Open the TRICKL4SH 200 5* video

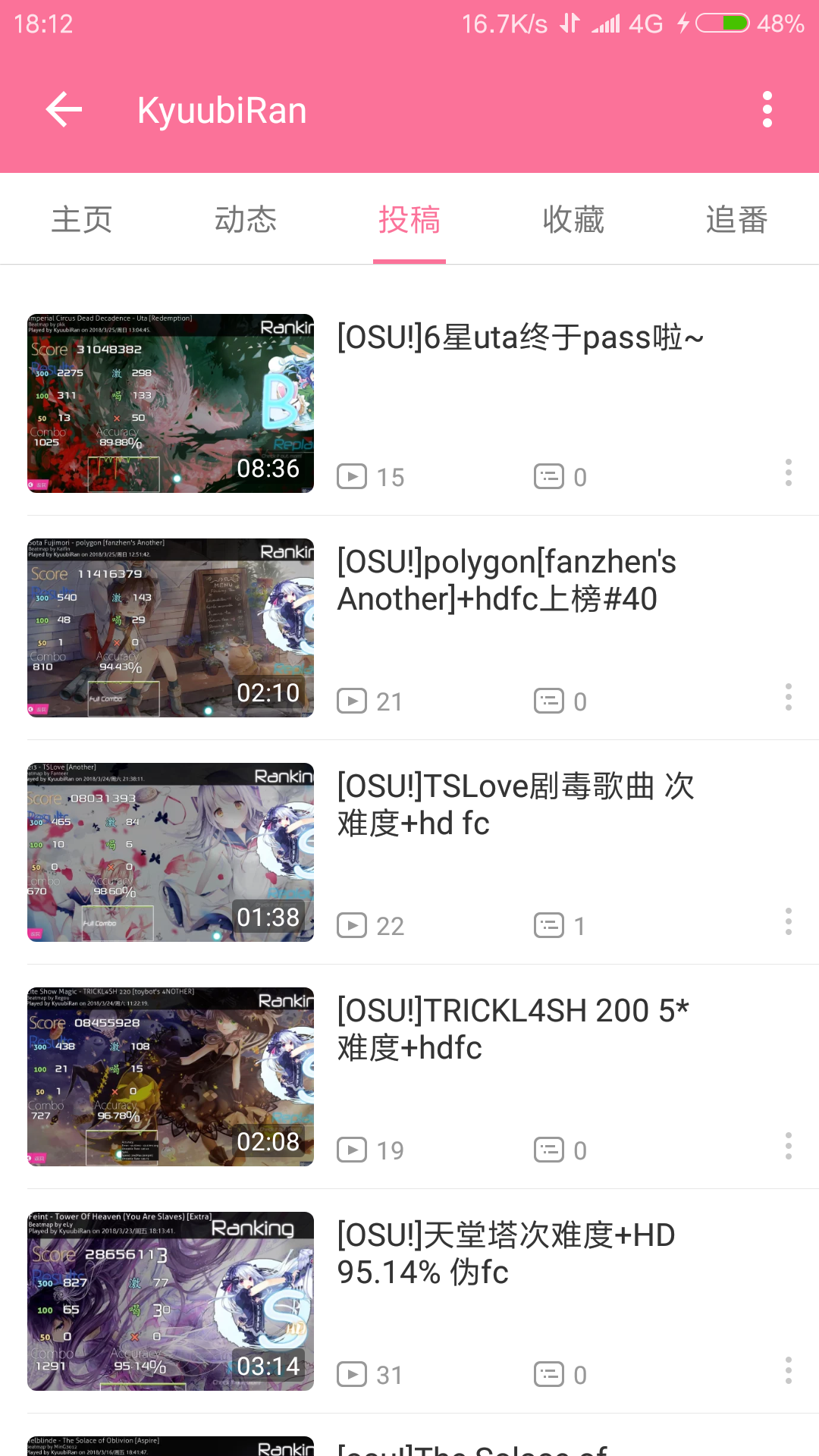pos(513,1029)
